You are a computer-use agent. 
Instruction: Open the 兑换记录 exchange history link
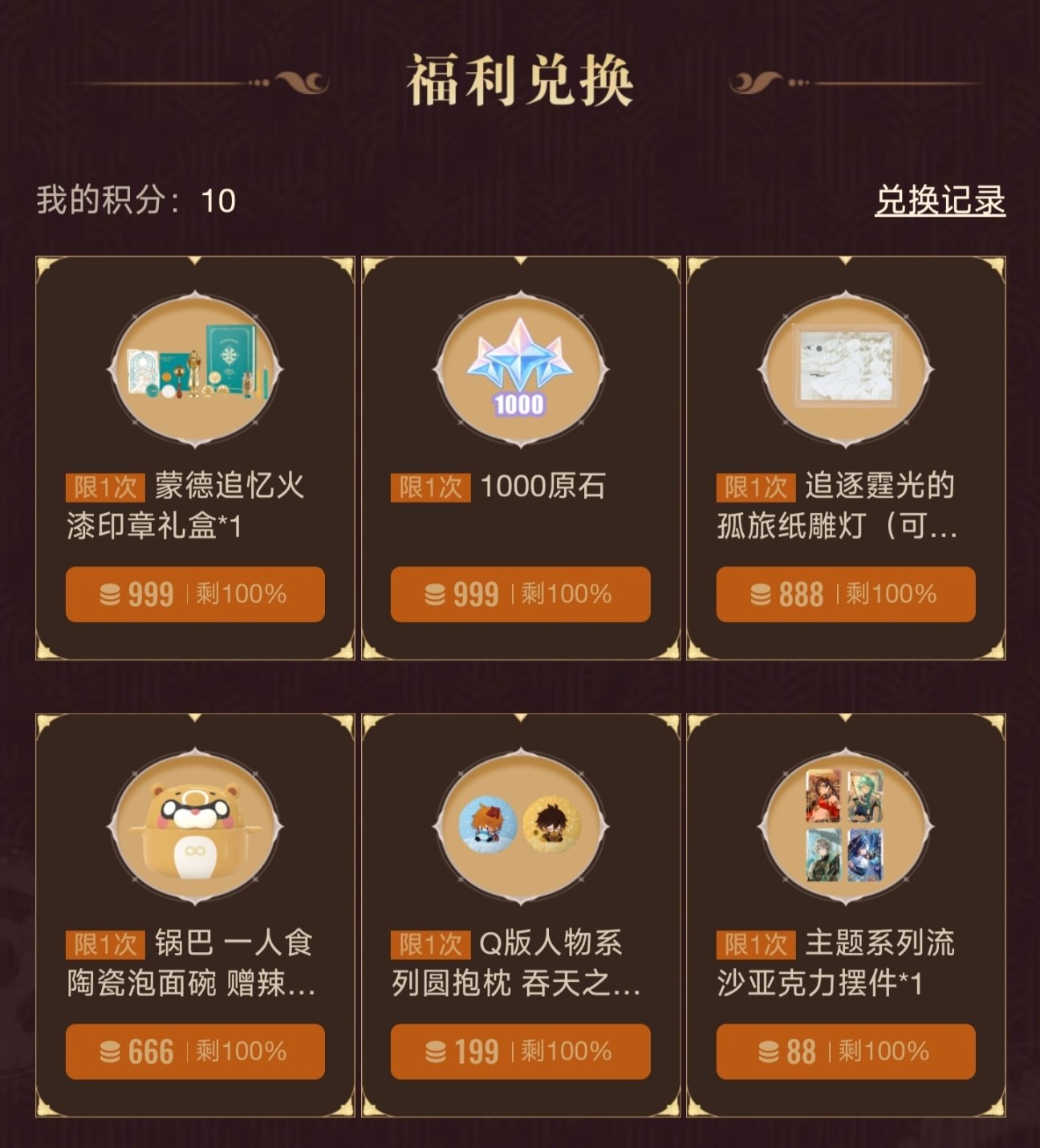(x=940, y=201)
